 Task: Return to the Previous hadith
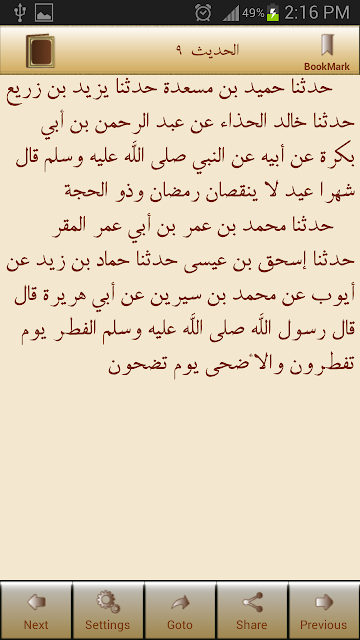pyautogui.click(x=324, y=610)
